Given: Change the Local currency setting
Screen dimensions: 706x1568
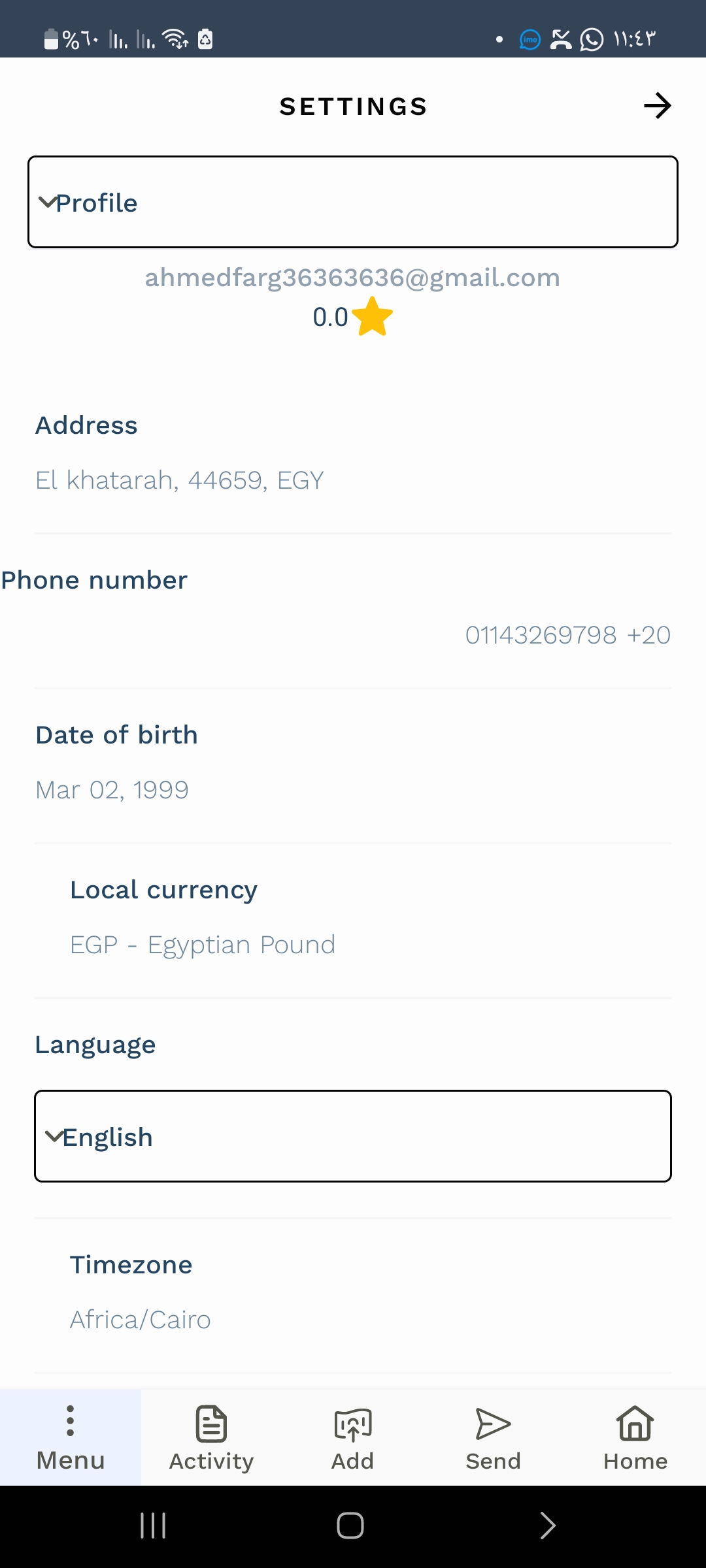Looking at the screenshot, I should (x=353, y=917).
